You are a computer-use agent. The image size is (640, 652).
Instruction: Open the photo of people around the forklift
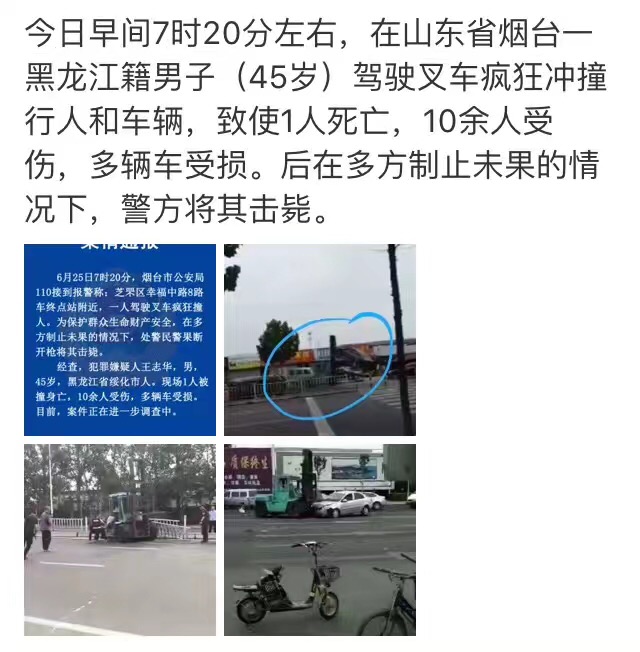click(120, 540)
